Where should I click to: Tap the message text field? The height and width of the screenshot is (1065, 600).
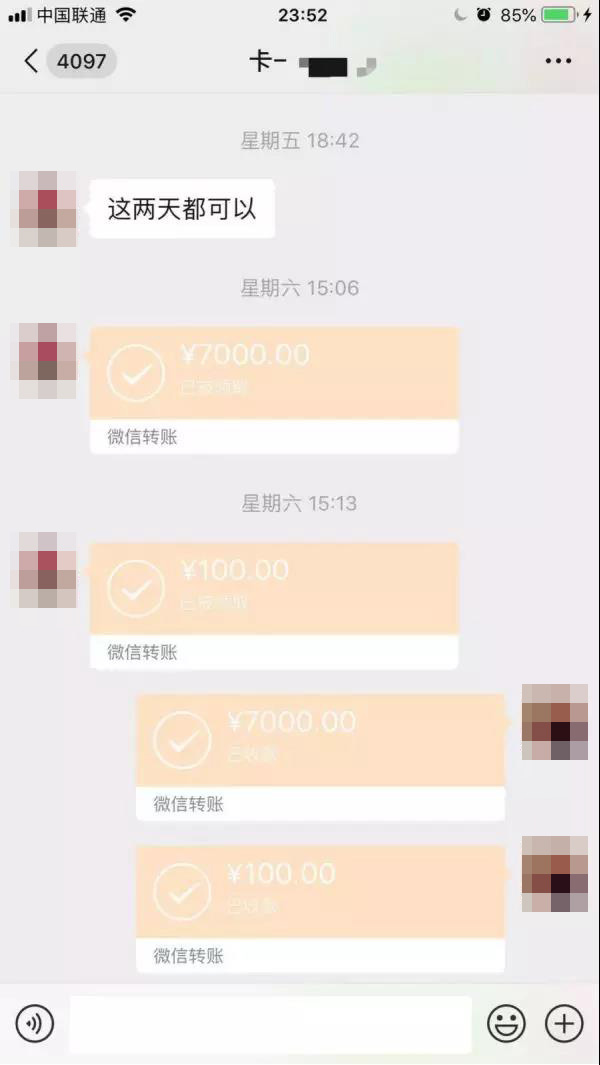click(270, 1023)
